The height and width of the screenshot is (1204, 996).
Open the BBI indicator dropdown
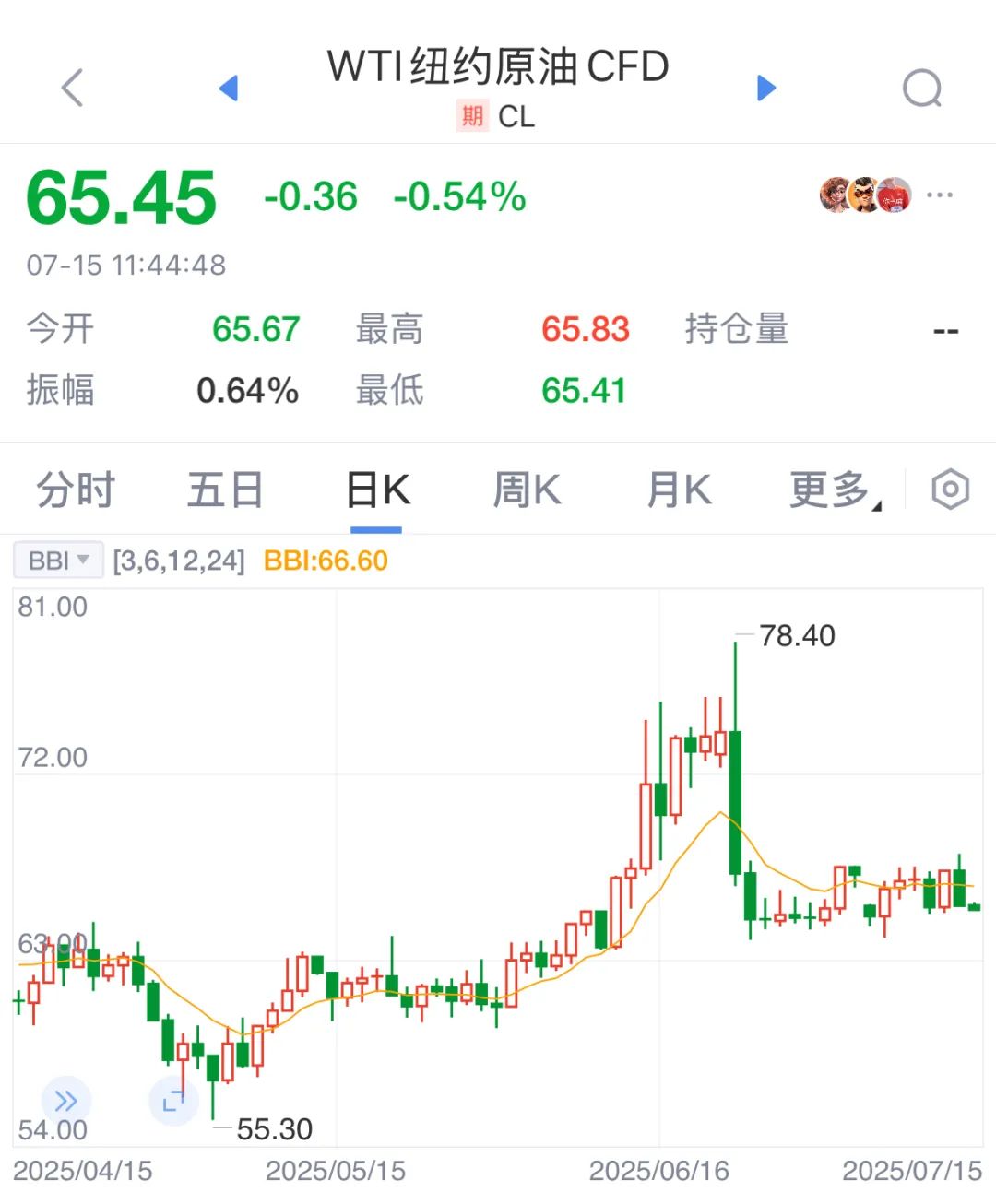point(58,561)
